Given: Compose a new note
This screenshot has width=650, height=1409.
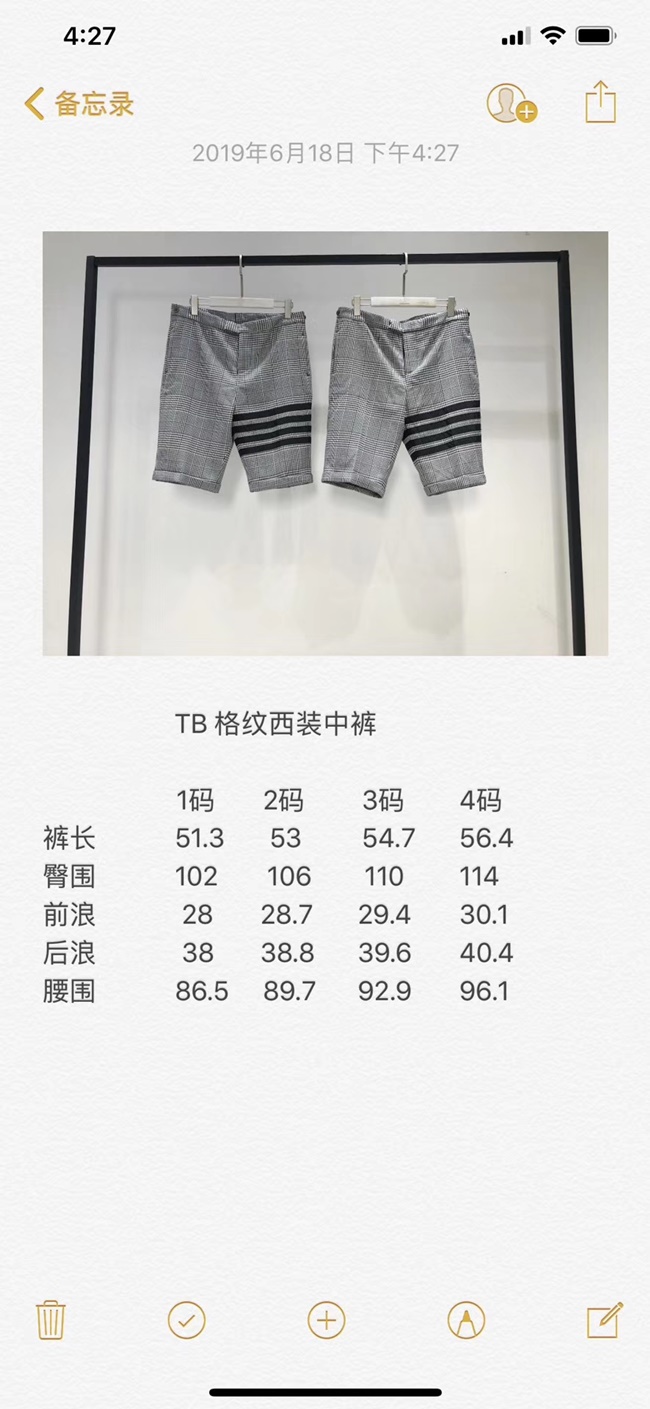Looking at the screenshot, I should [604, 1320].
